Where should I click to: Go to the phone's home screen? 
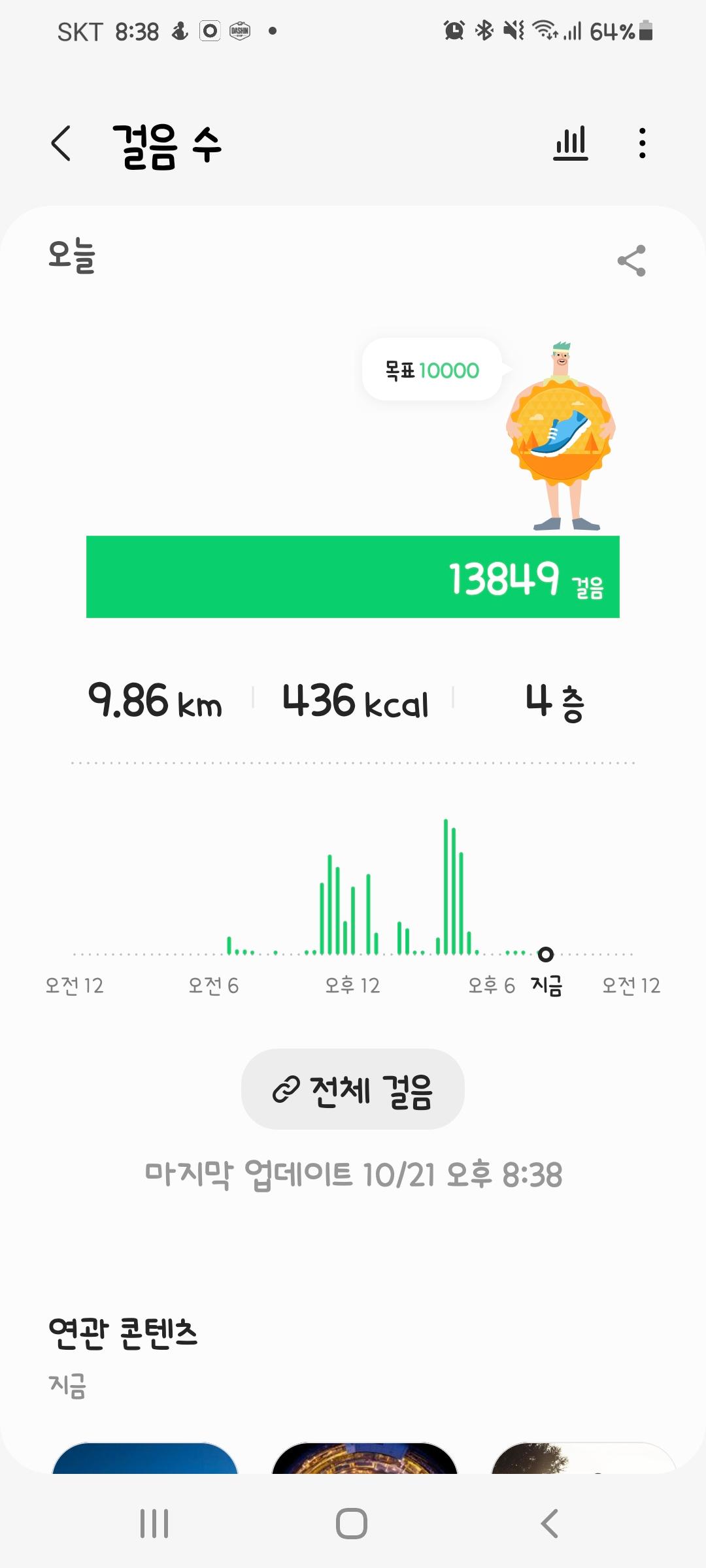(x=352, y=1524)
